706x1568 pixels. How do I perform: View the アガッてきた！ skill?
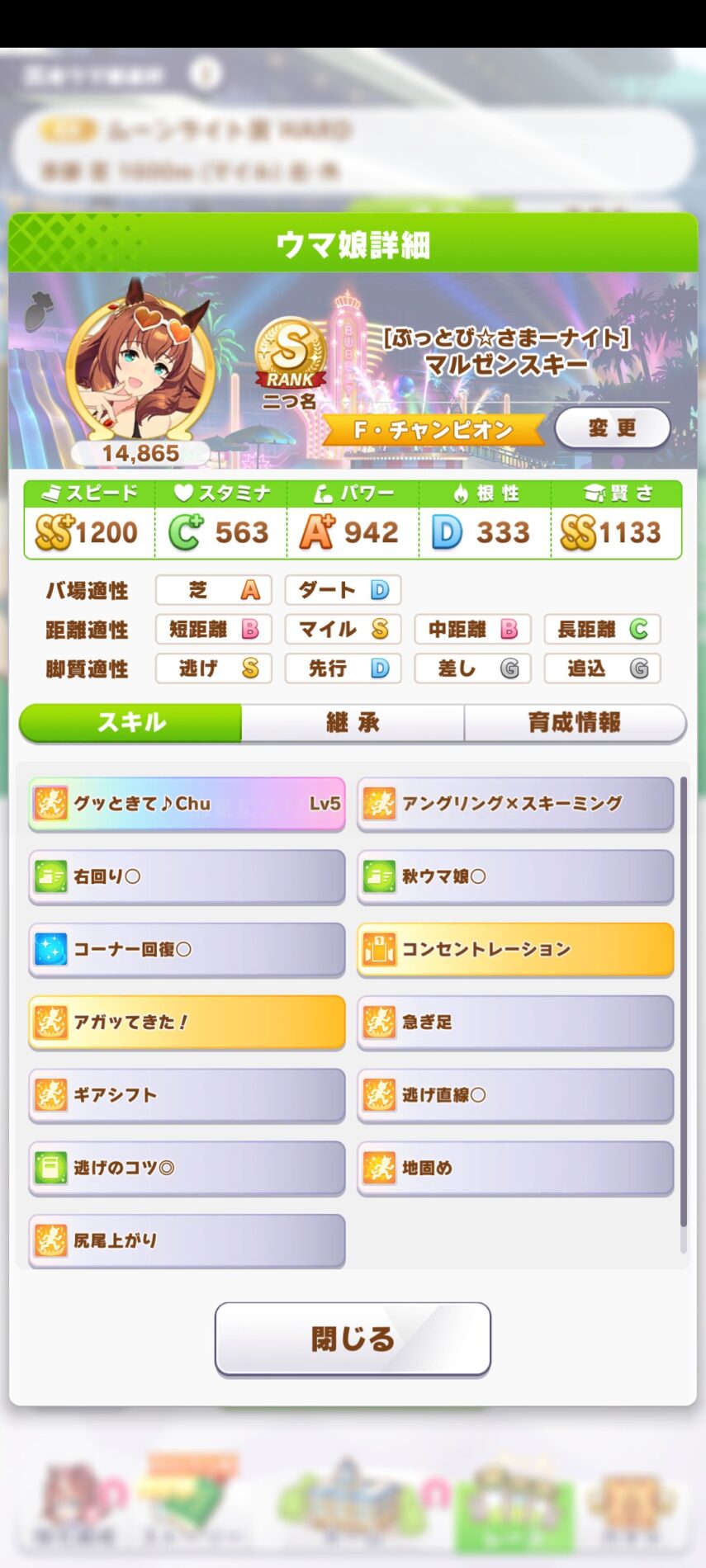[187, 1022]
